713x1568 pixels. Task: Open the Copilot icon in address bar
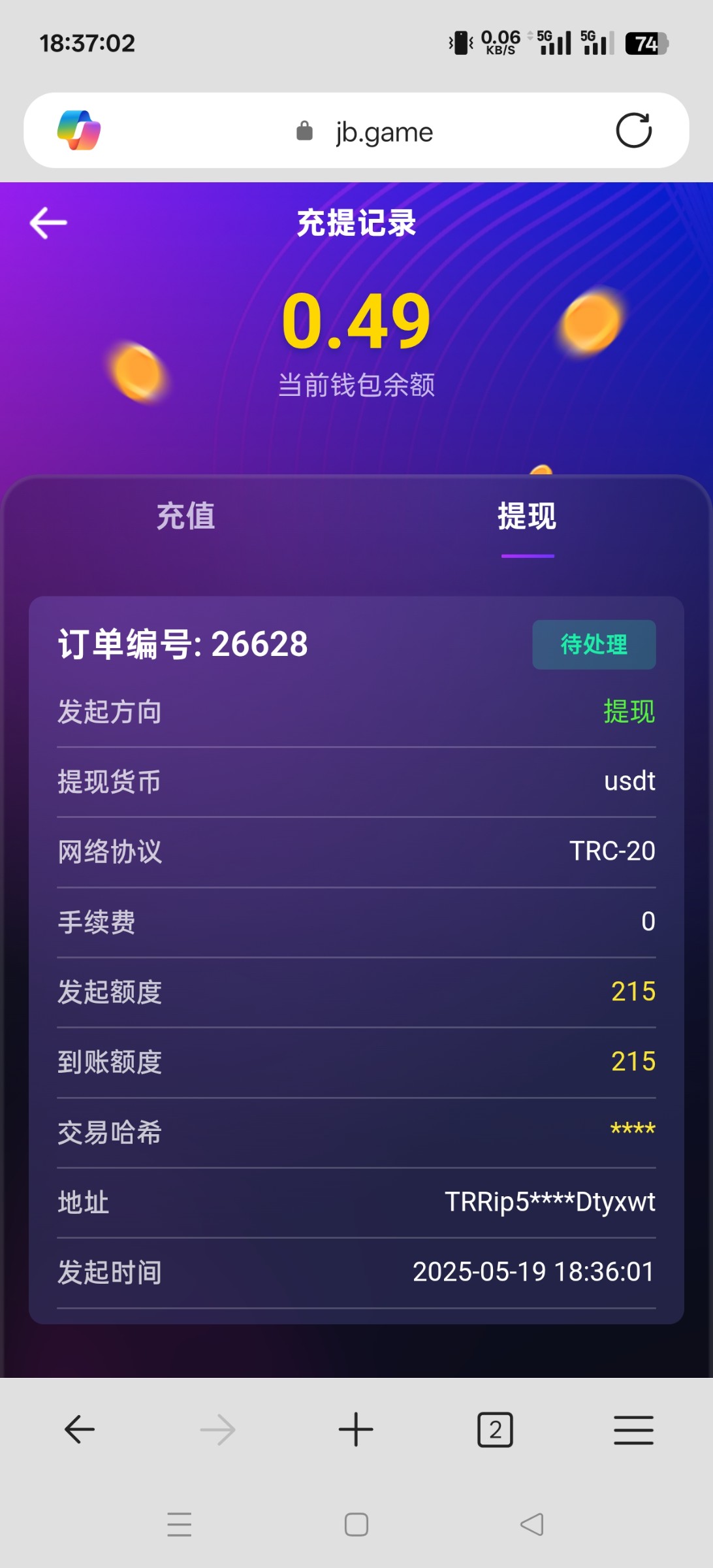pos(79,130)
